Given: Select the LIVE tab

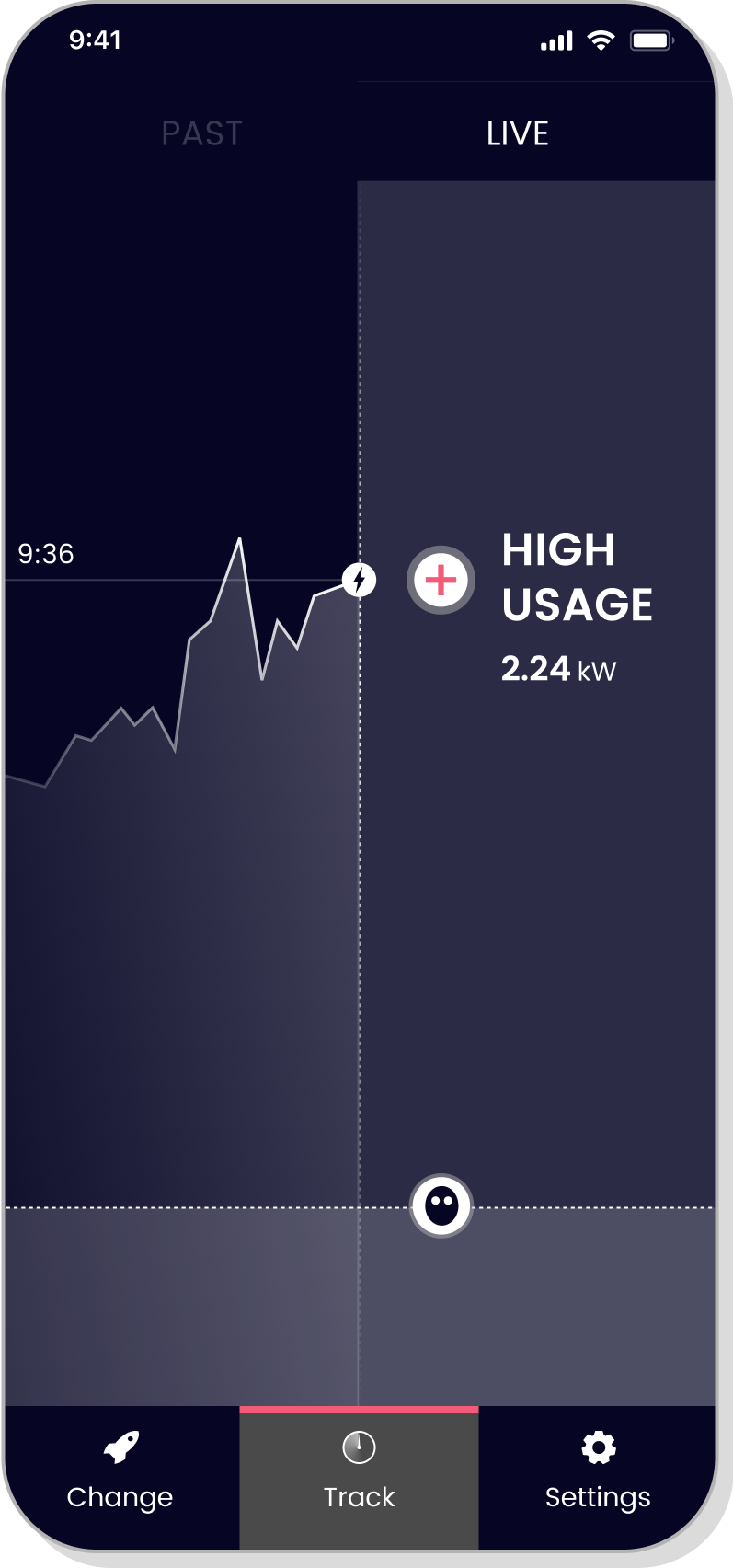Looking at the screenshot, I should (517, 133).
